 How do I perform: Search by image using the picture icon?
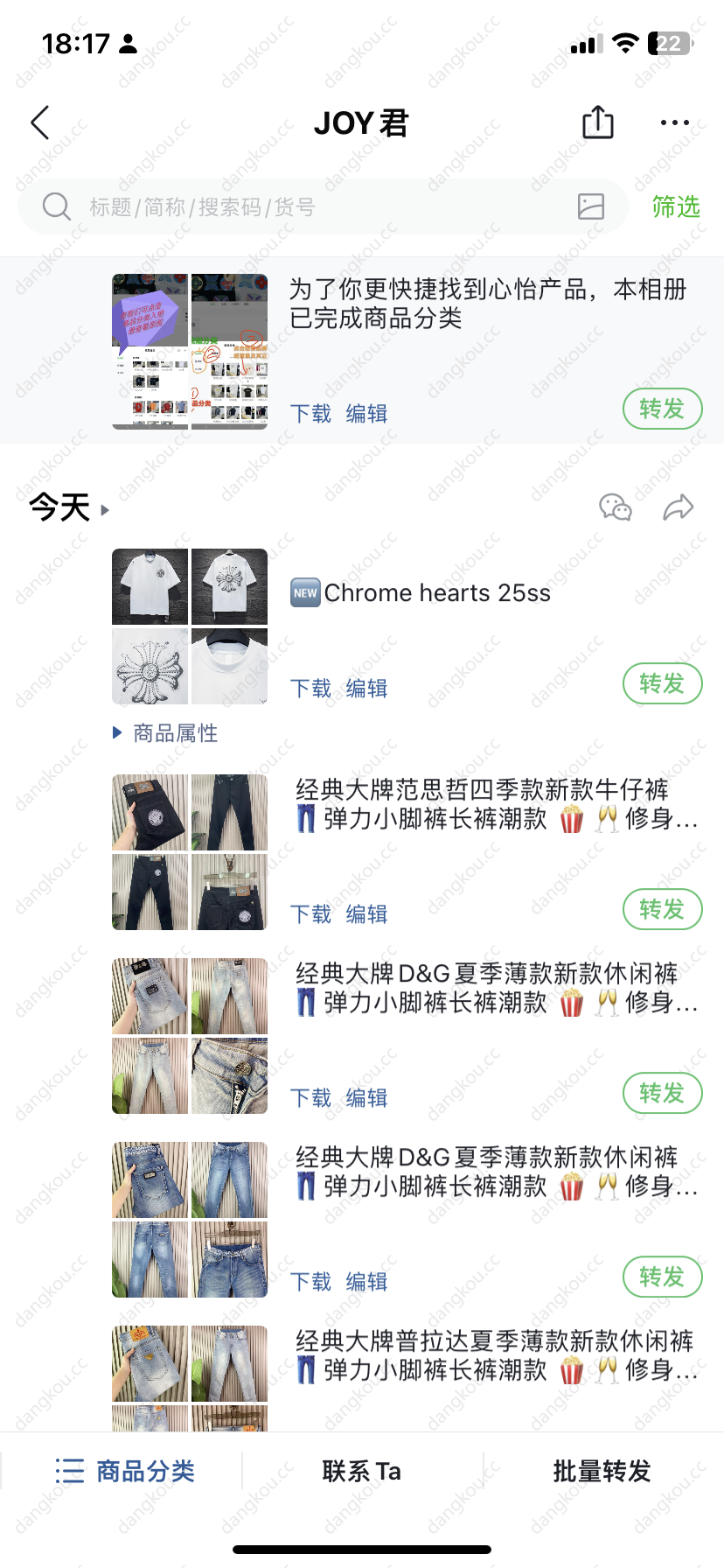coord(591,206)
